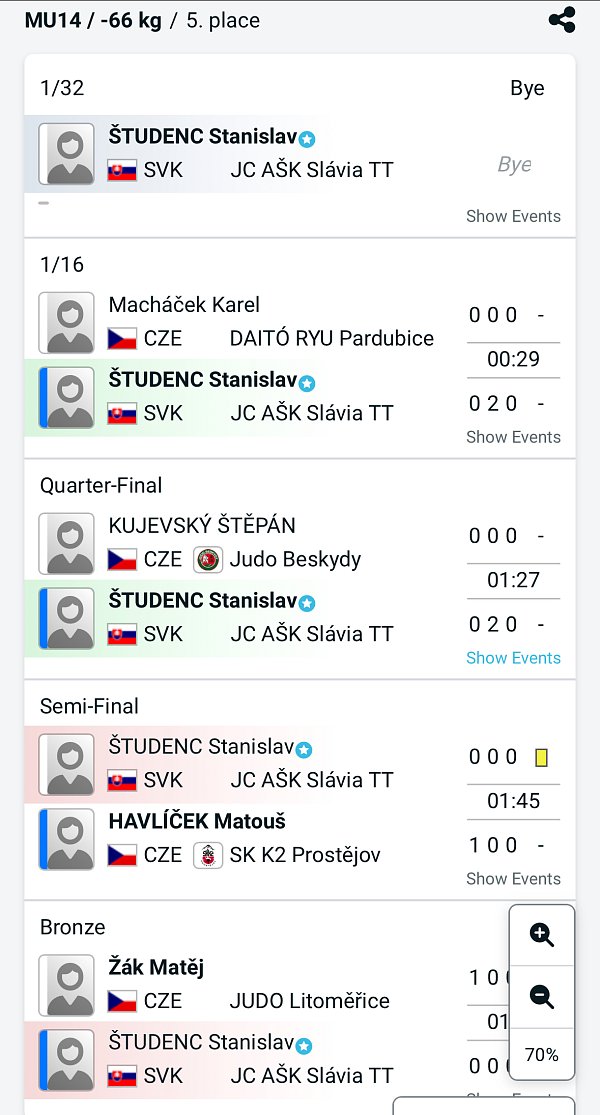Zoom in with the plus magnifier
Image resolution: width=600 pixels, height=1115 pixels.
pos(542,935)
